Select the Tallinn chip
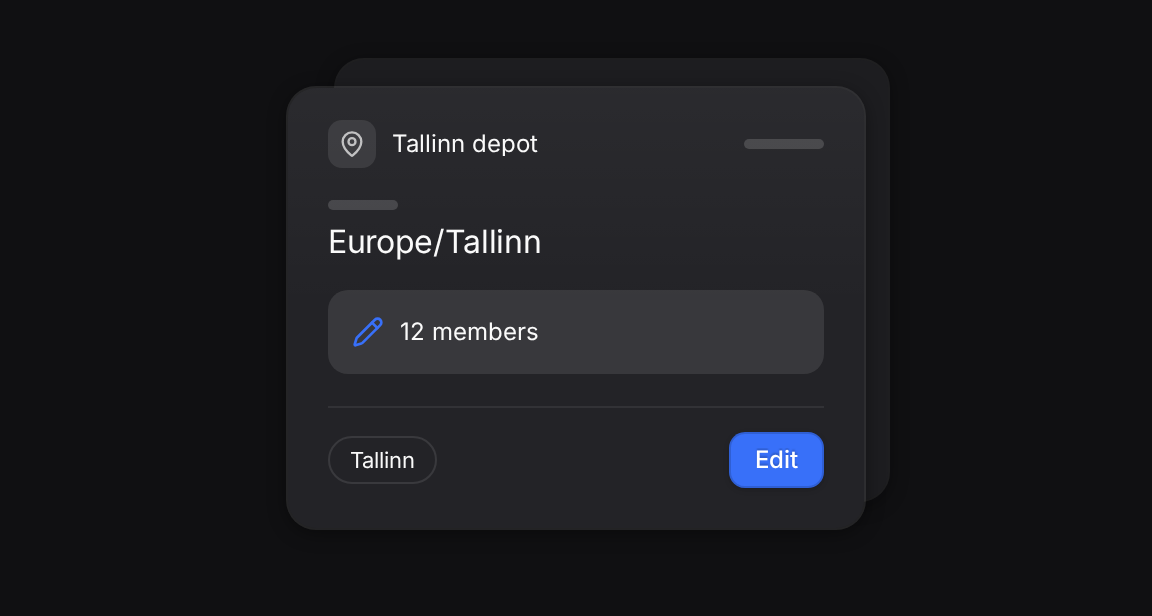The width and height of the screenshot is (1152, 616). 382,460
